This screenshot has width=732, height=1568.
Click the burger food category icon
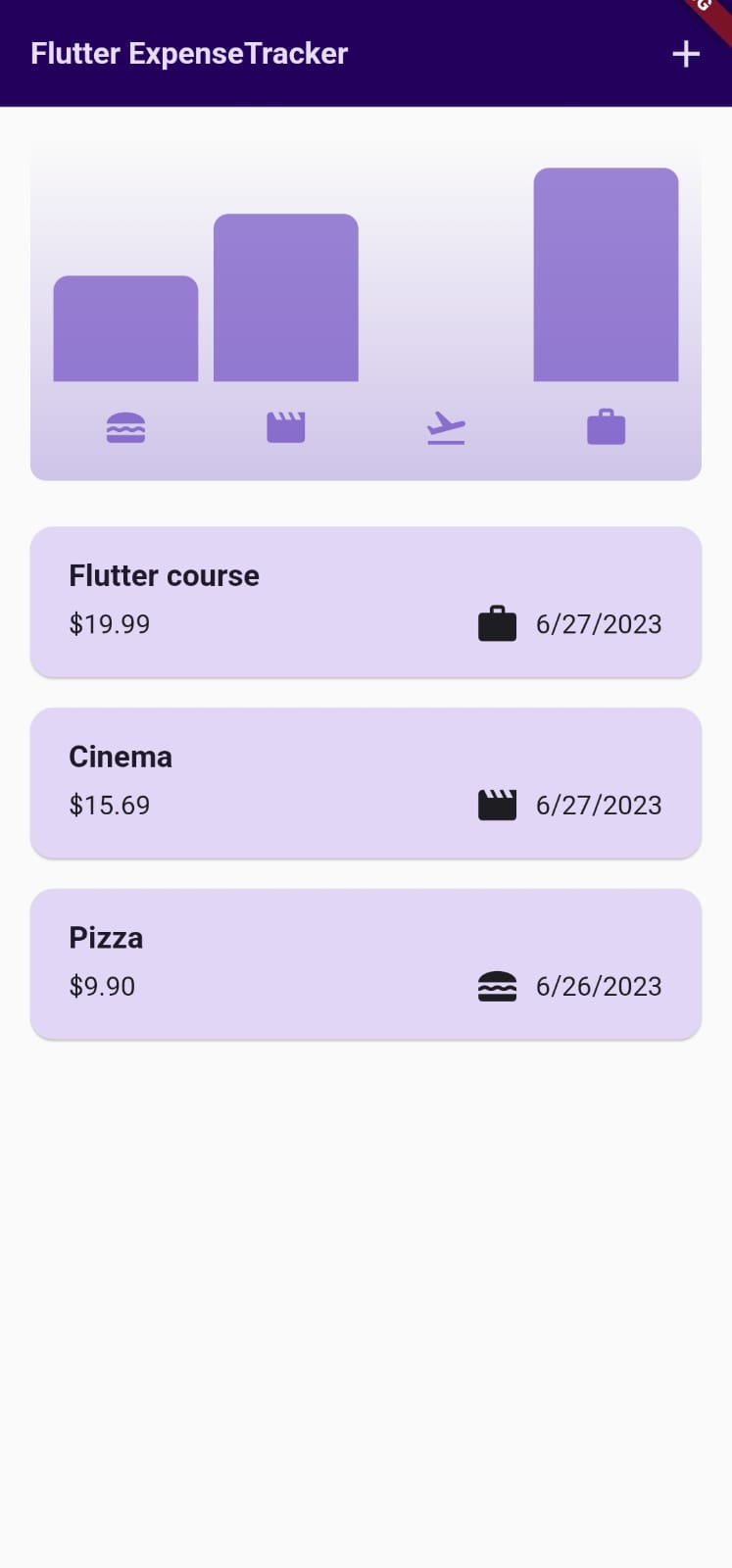[x=125, y=427]
